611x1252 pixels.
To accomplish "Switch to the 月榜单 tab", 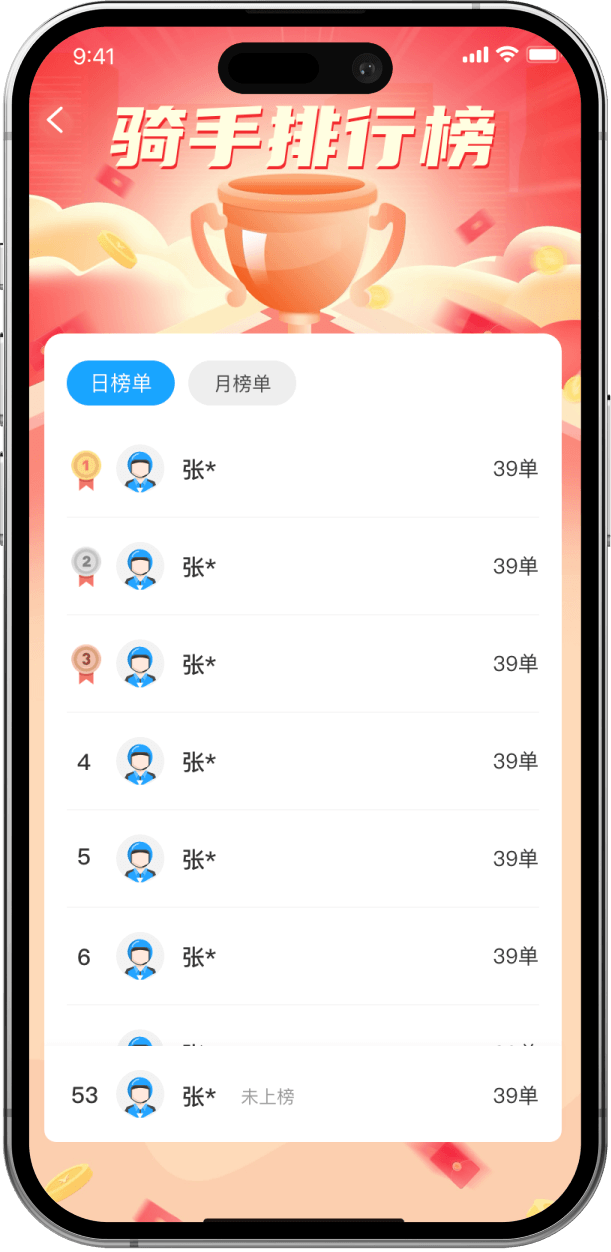I will pyautogui.click(x=242, y=383).
